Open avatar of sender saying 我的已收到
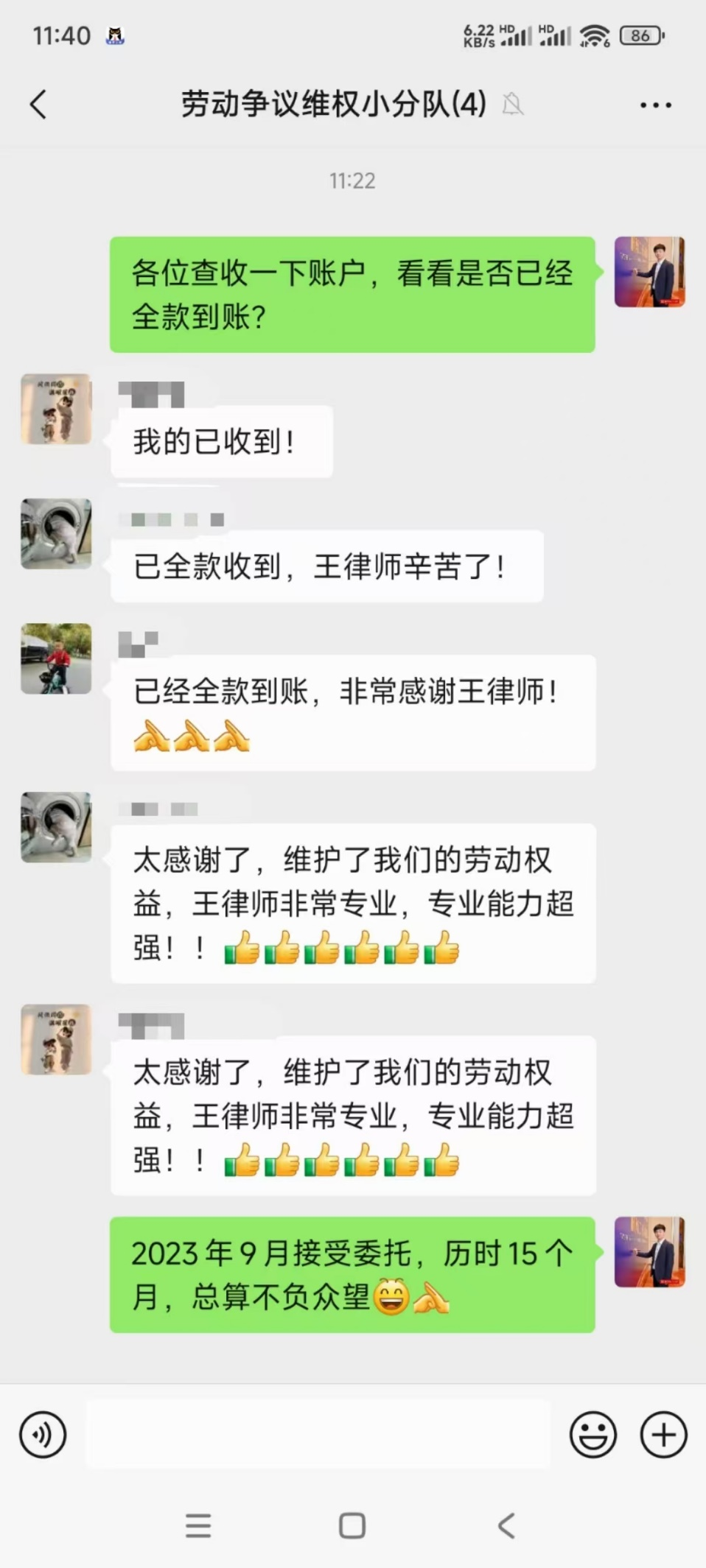 [x=57, y=409]
